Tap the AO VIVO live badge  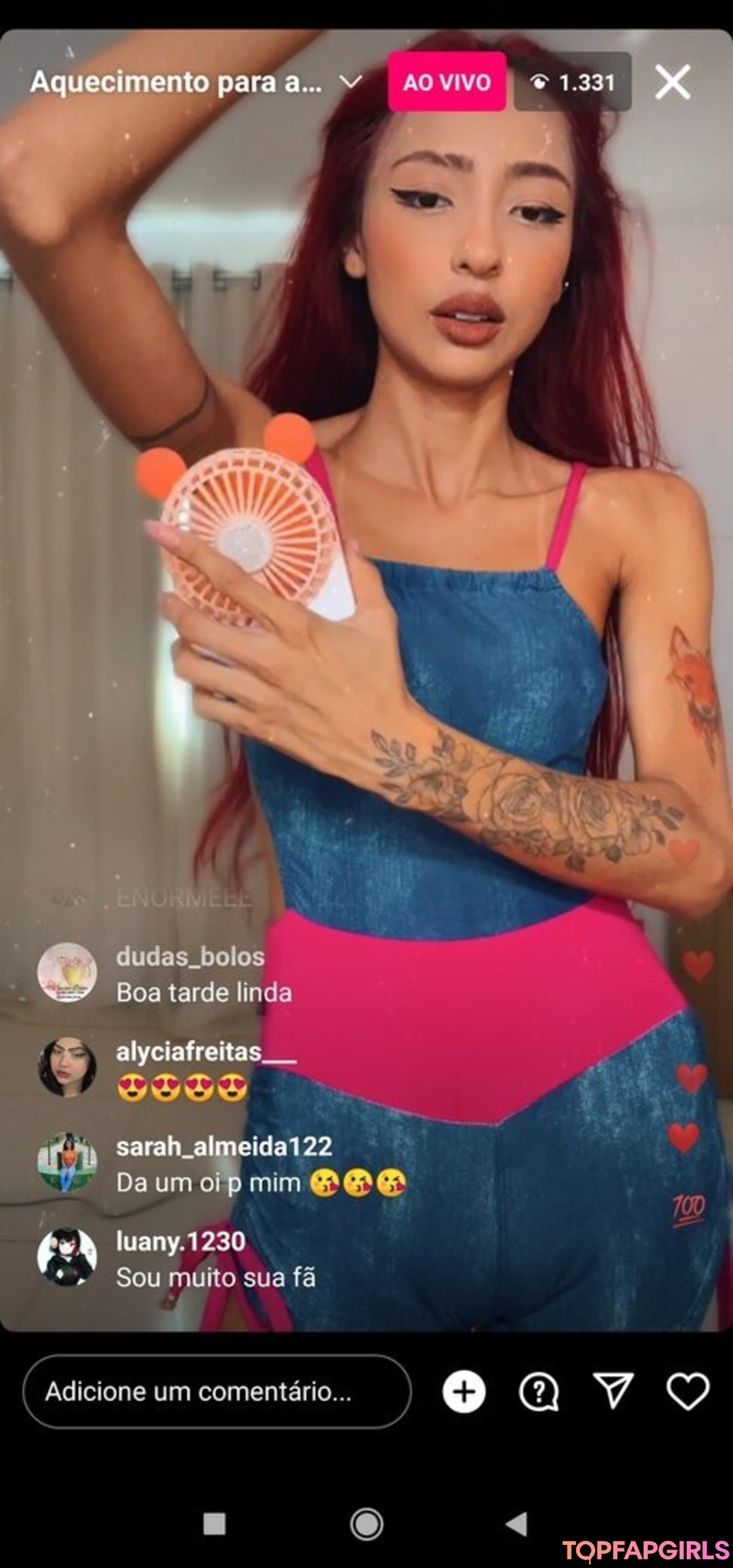click(447, 82)
